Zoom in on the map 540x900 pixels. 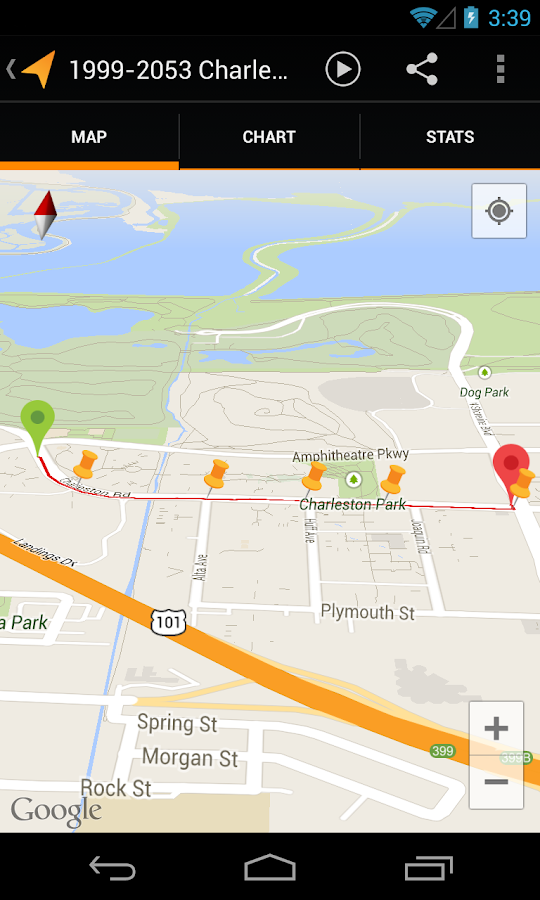coord(496,728)
